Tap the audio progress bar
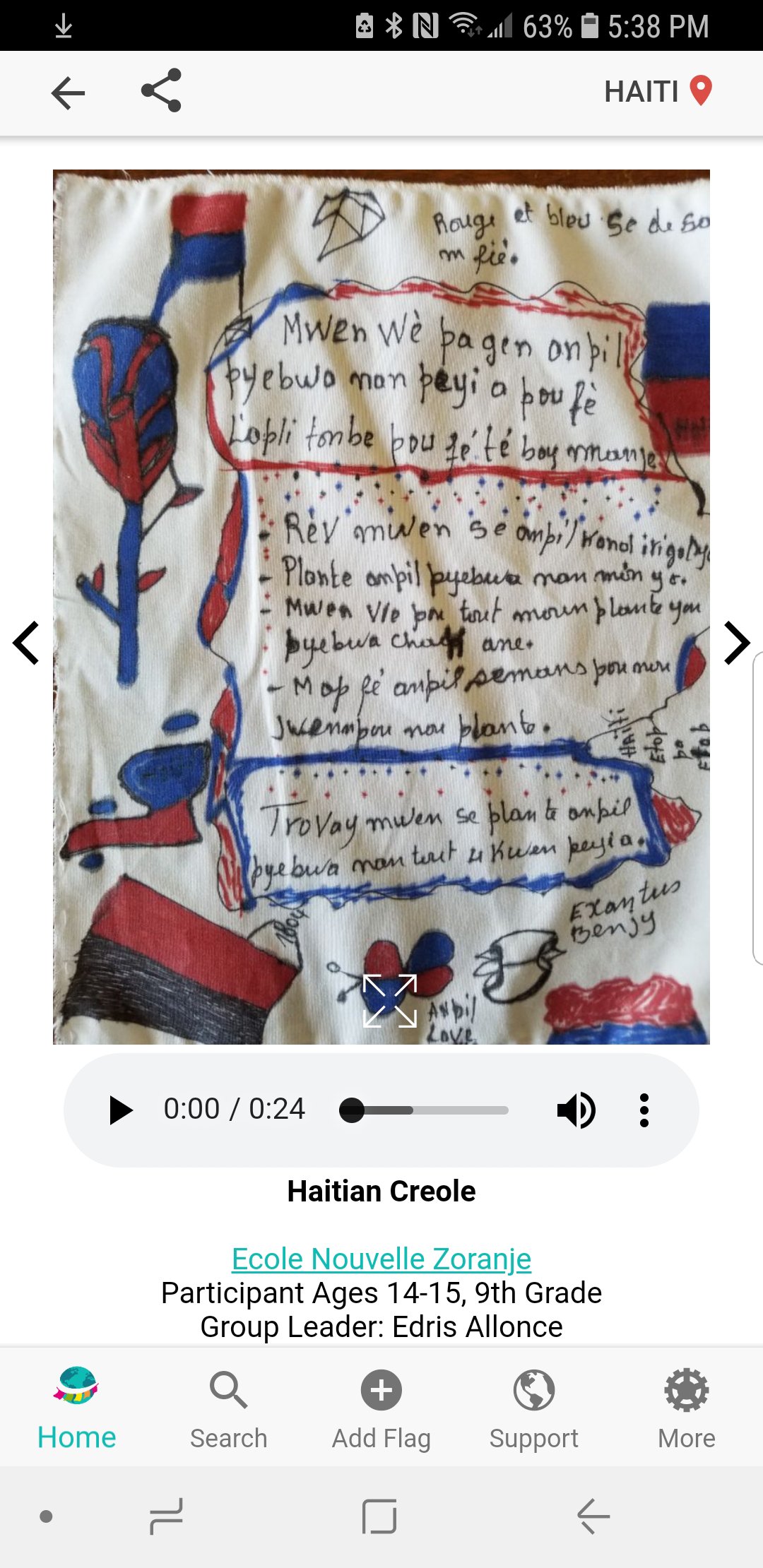Screen dimensions: 763x1568 pyautogui.click(x=424, y=1110)
